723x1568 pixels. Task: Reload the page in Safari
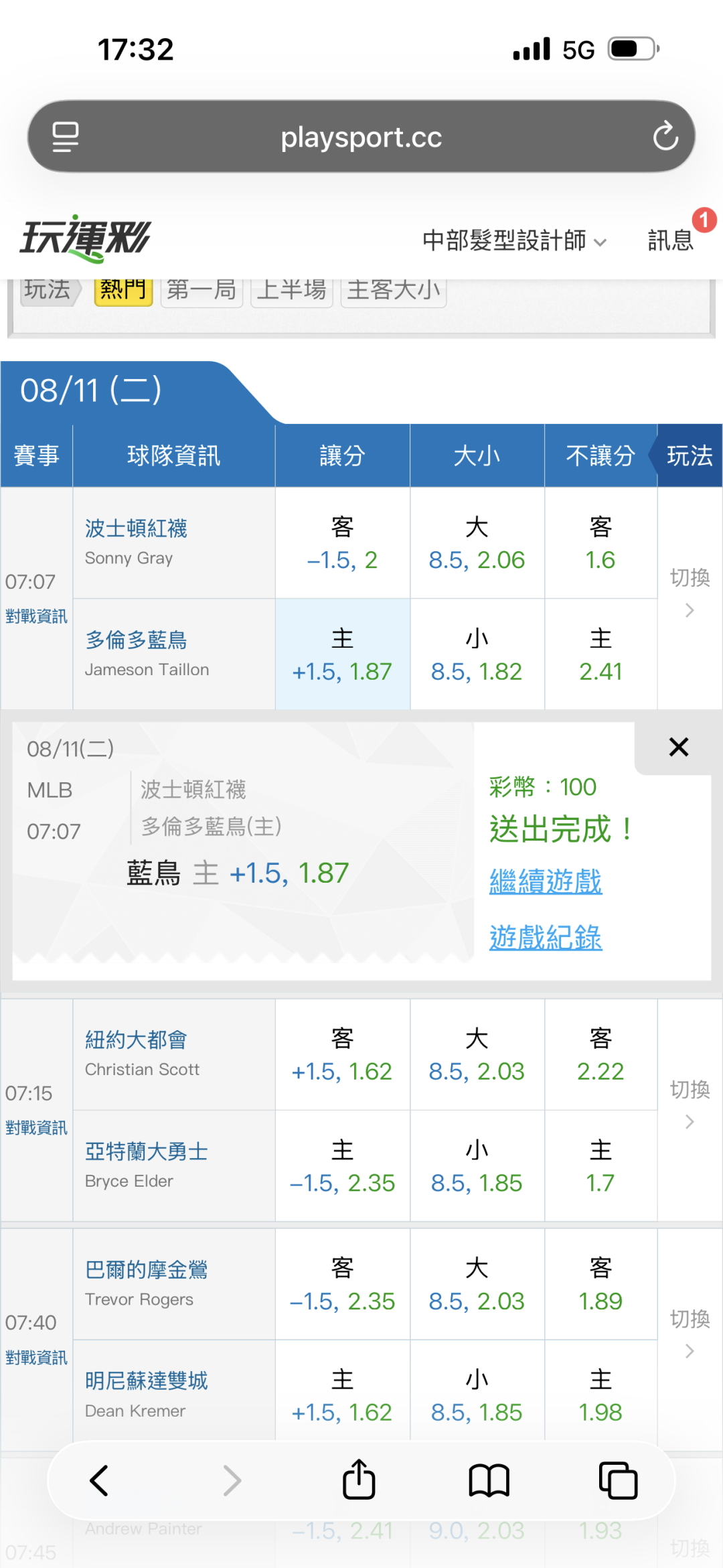coord(665,137)
